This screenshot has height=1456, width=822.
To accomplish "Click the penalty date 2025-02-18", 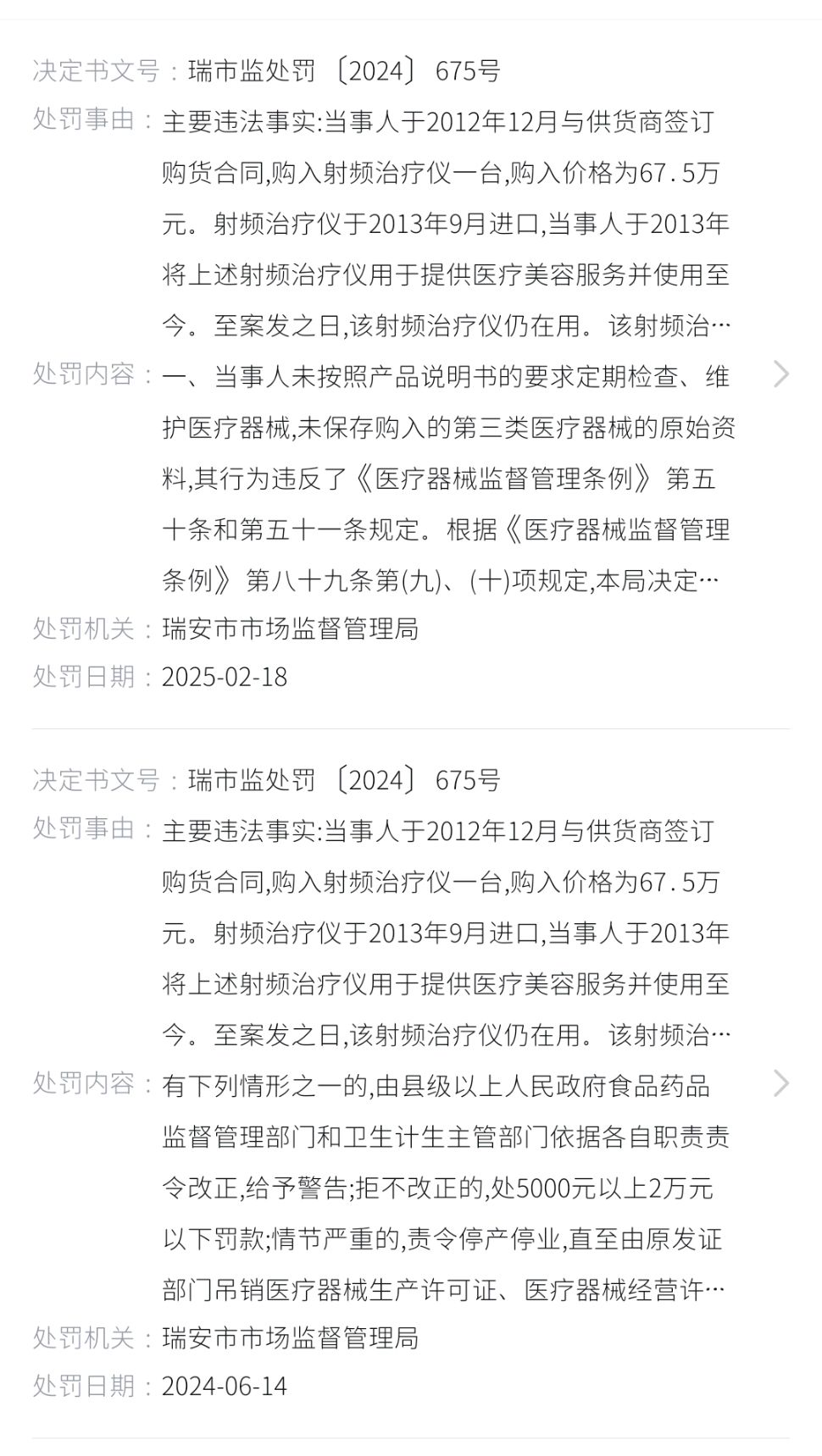I will pyautogui.click(x=225, y=678).
